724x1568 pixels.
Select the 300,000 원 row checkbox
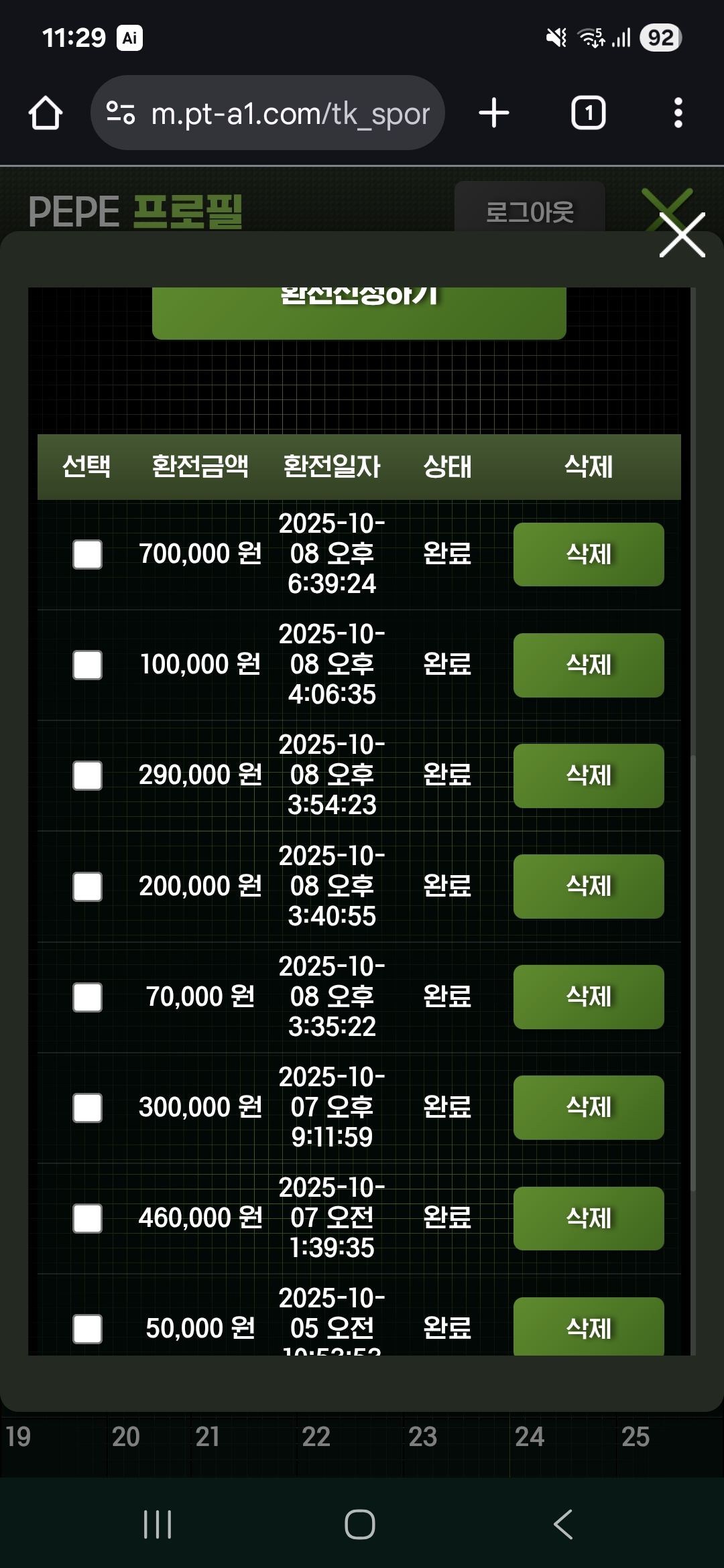pos(87,1108)
